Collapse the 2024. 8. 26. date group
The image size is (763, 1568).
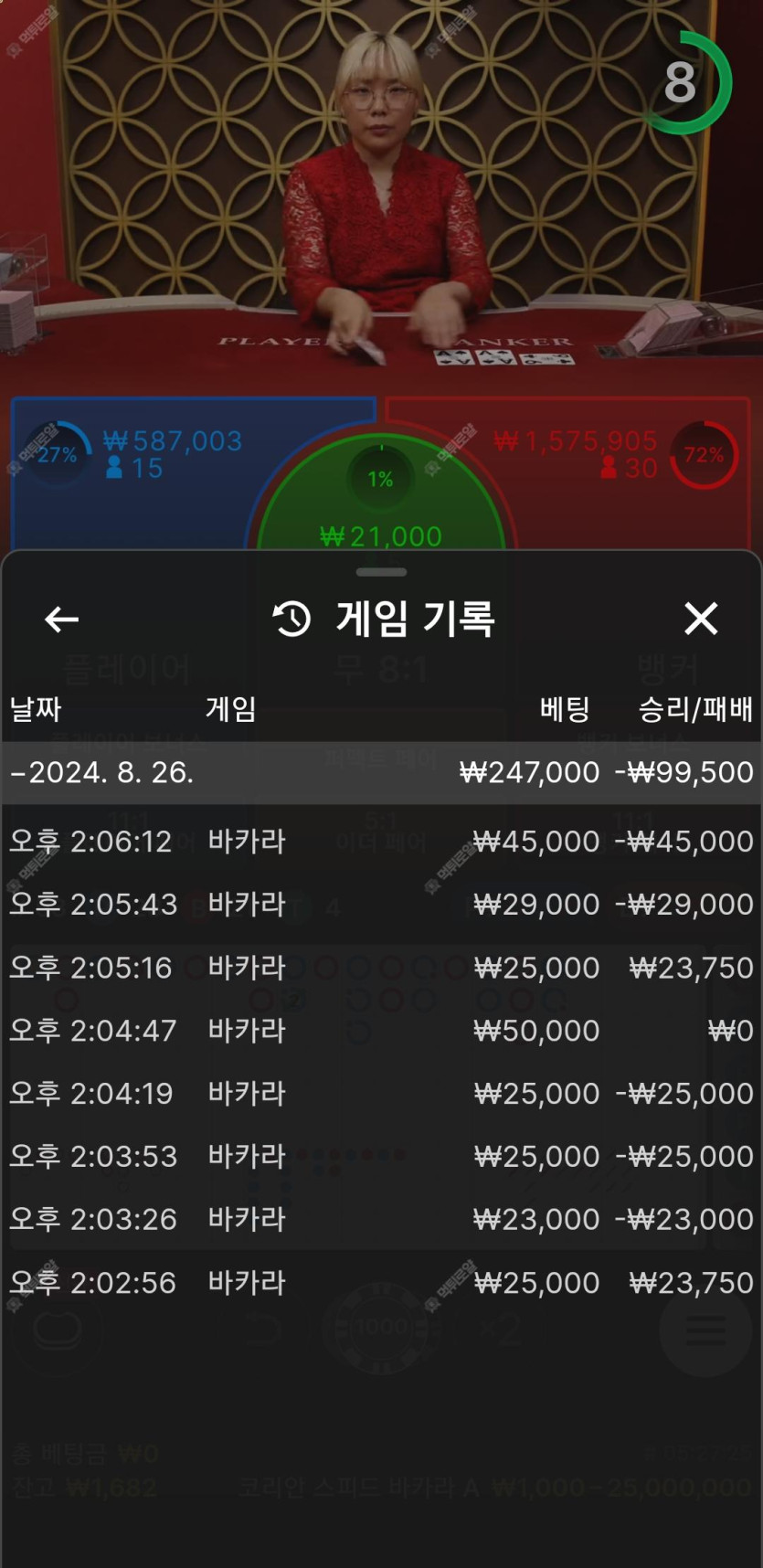[x=381, y=773]
